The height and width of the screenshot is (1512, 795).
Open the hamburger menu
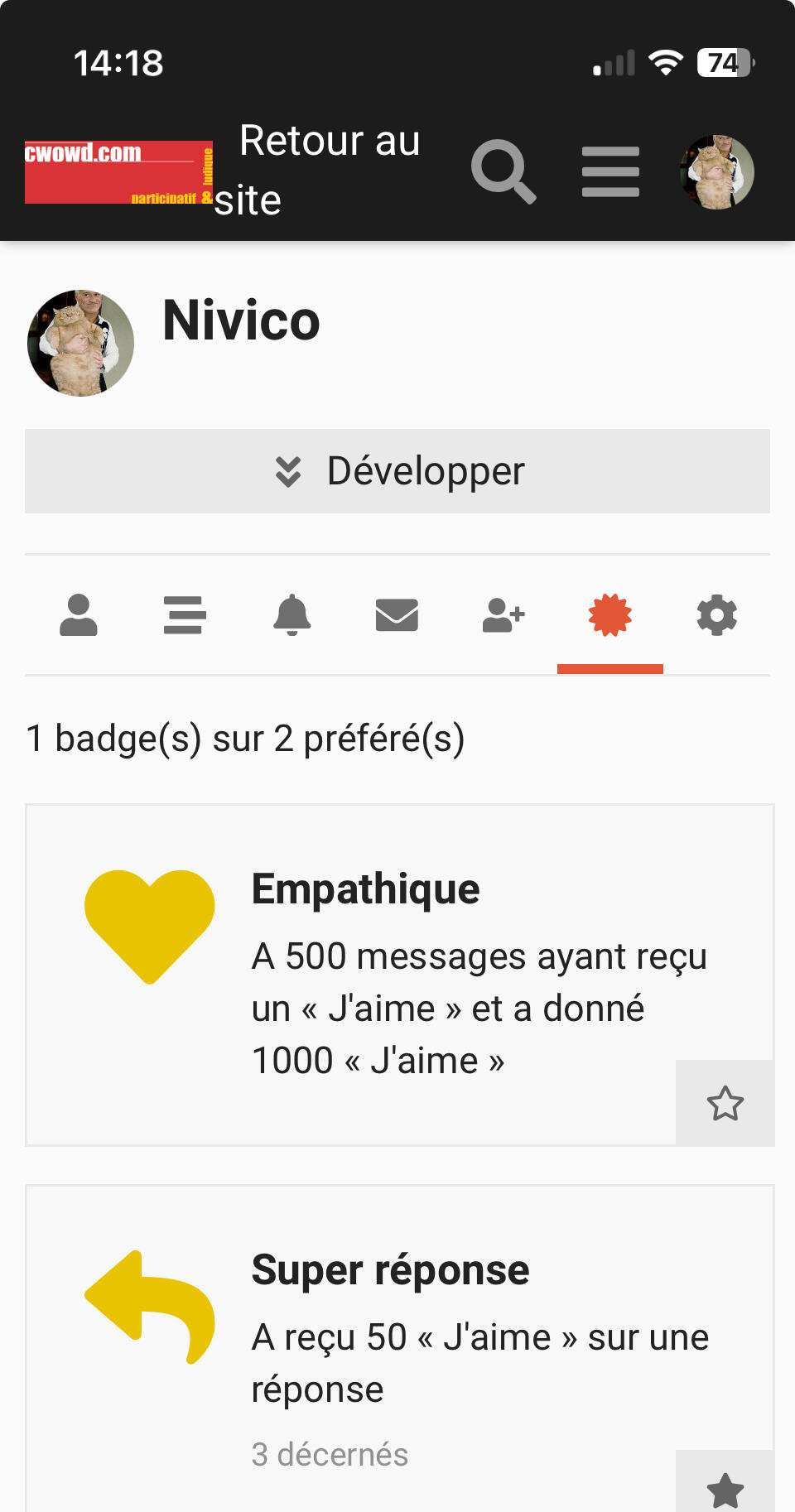[610, 171]
